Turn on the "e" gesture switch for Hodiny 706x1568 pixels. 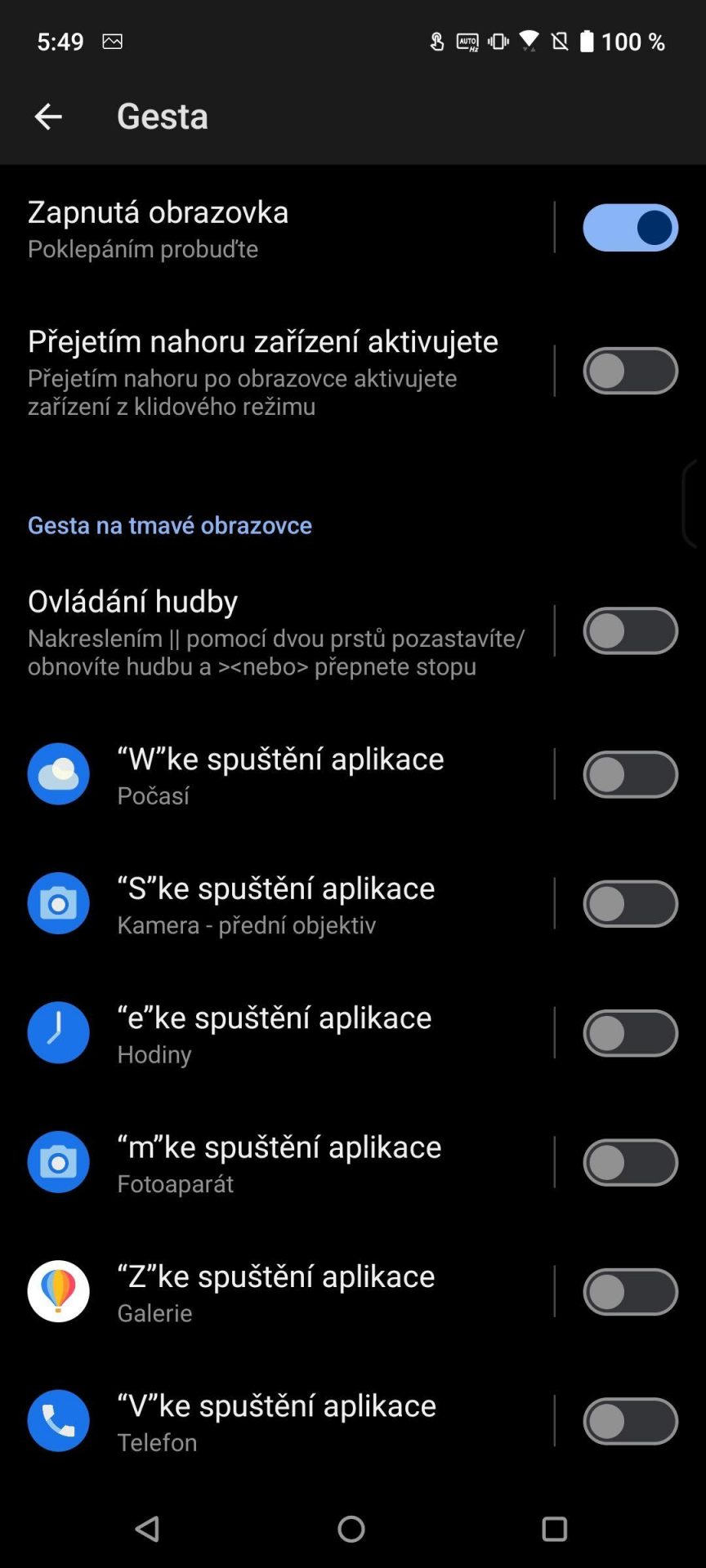pyautogui.click(x=630, y=1033)
